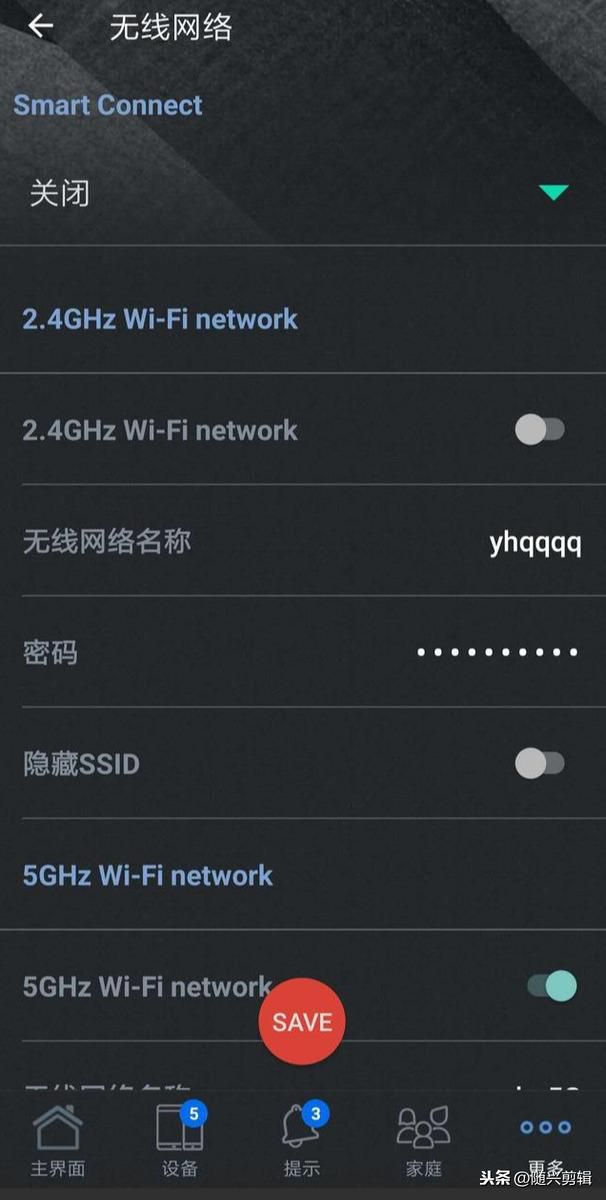
Task: Open the 提示 notifications tab
Action: click(302, 1141)
